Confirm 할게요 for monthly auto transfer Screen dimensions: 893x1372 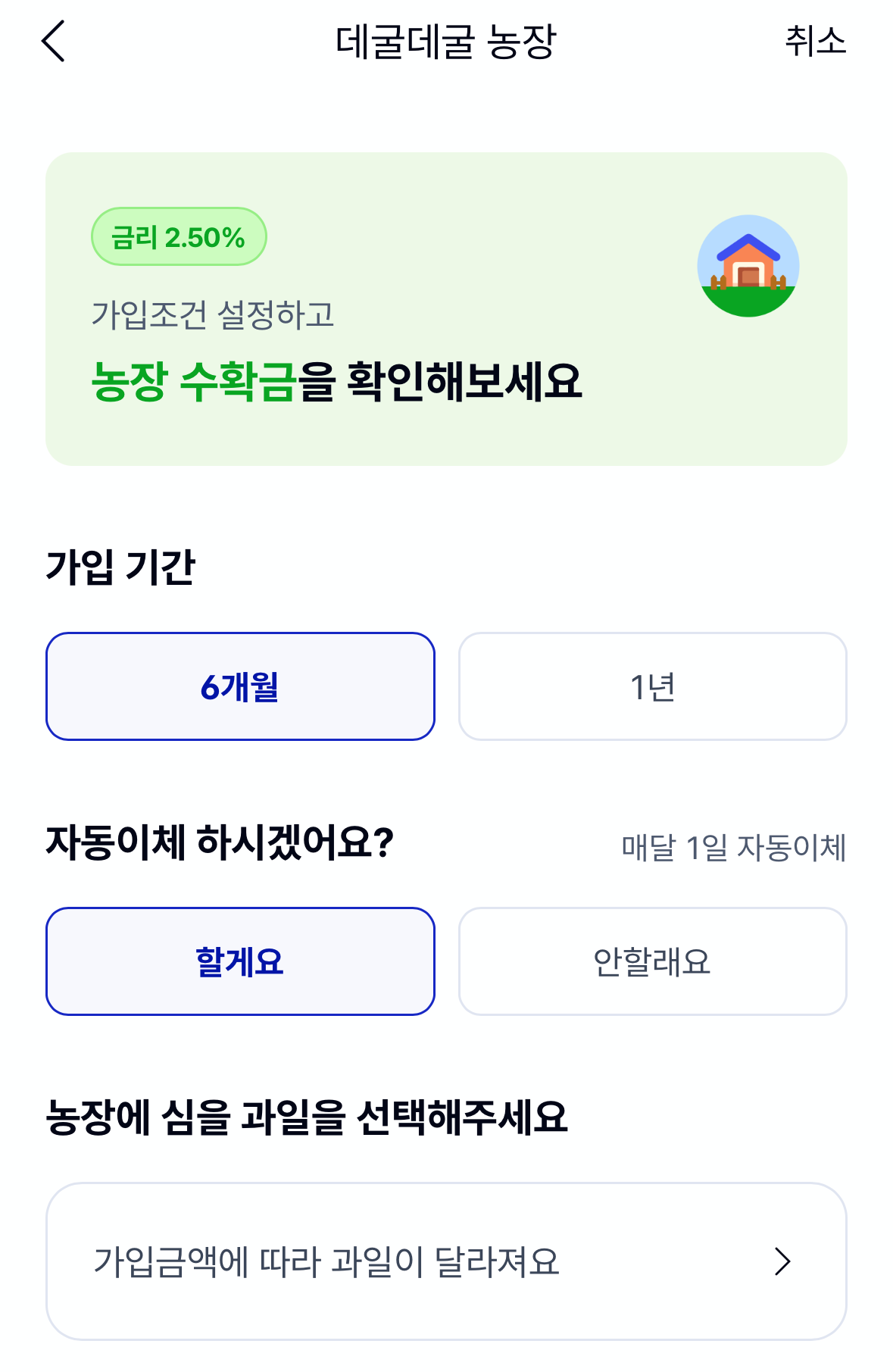click(241, 961)
